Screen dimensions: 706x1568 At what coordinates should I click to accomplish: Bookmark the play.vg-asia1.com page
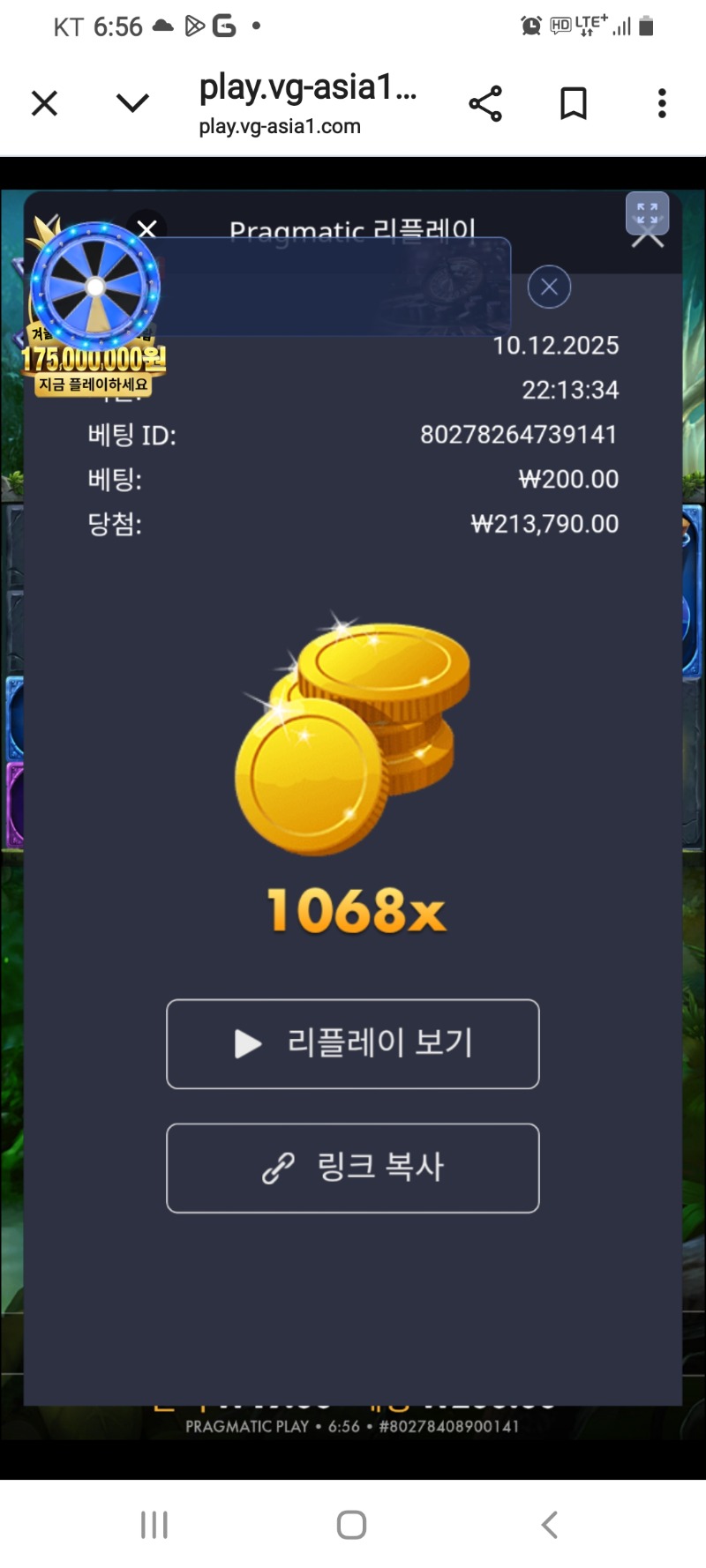(x=571, y=103)
